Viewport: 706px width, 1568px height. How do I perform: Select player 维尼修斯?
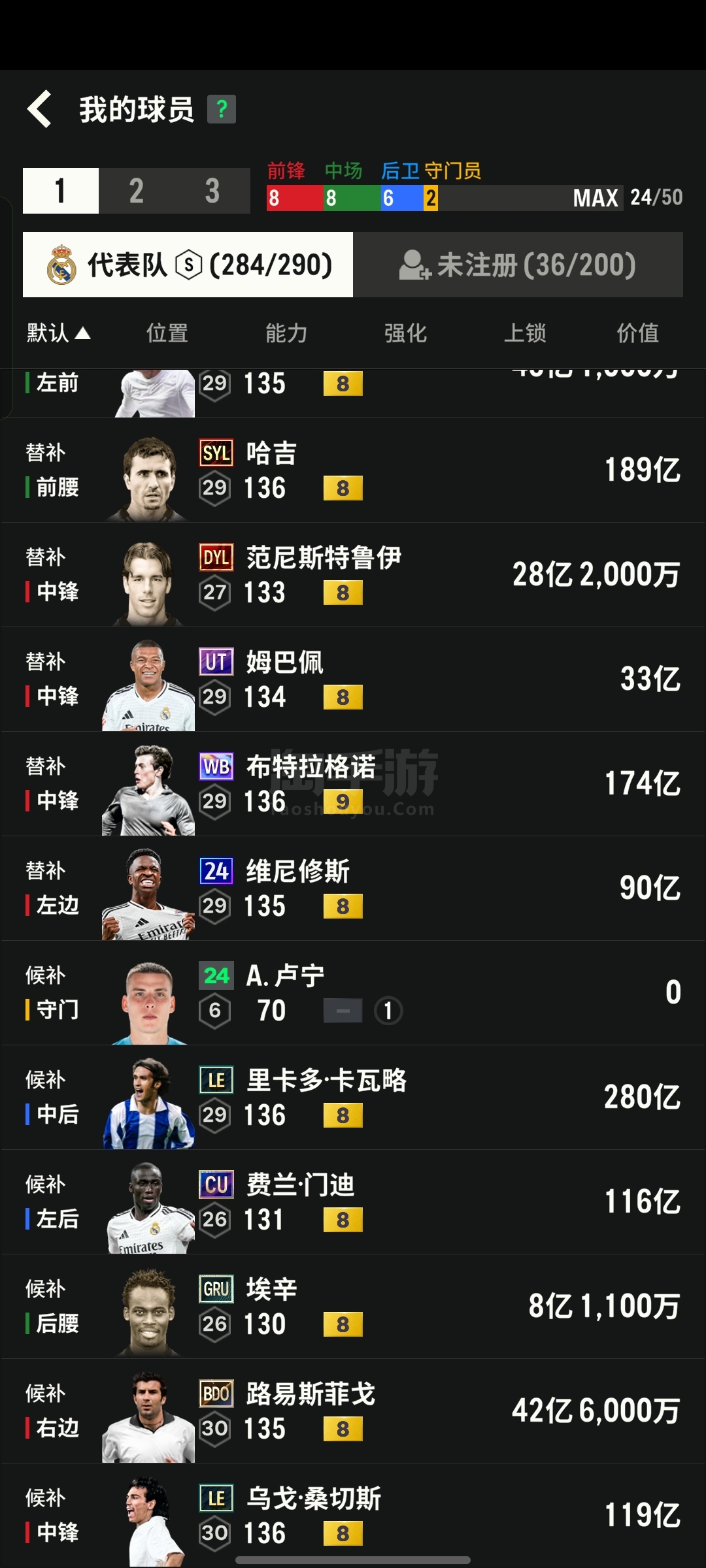tap(353, 889)
